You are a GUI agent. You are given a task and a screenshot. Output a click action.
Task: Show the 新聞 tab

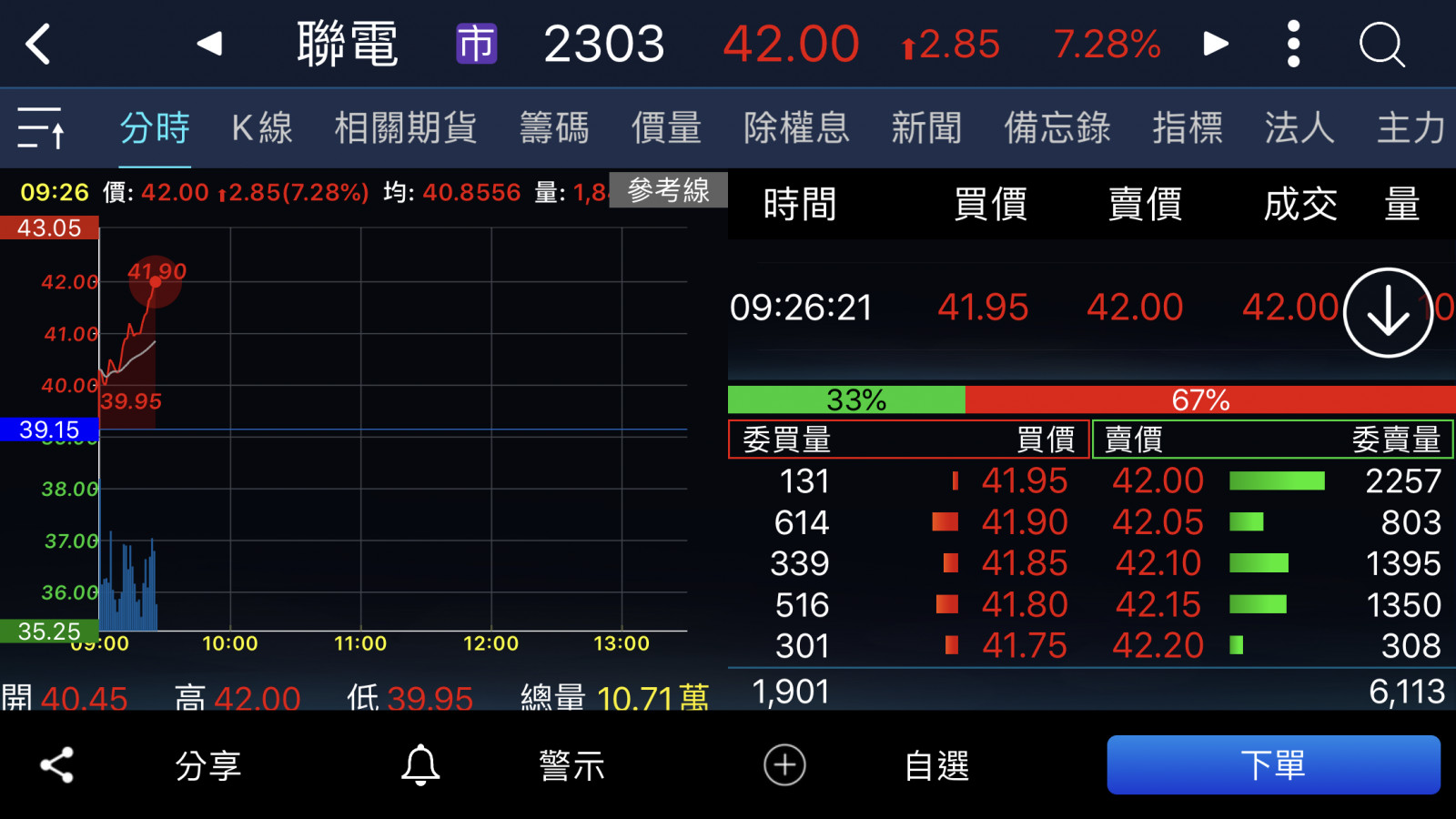(x=926, y=127)
